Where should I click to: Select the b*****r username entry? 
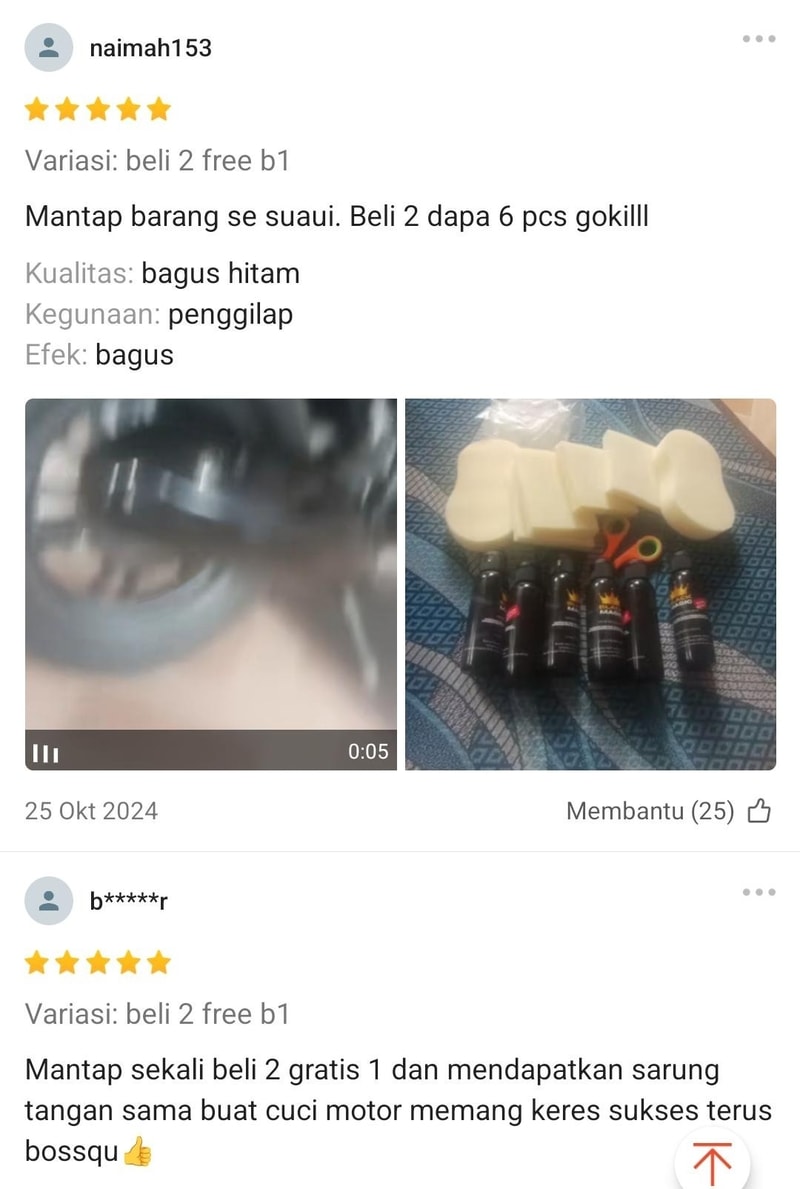click(x=128, y=899)
